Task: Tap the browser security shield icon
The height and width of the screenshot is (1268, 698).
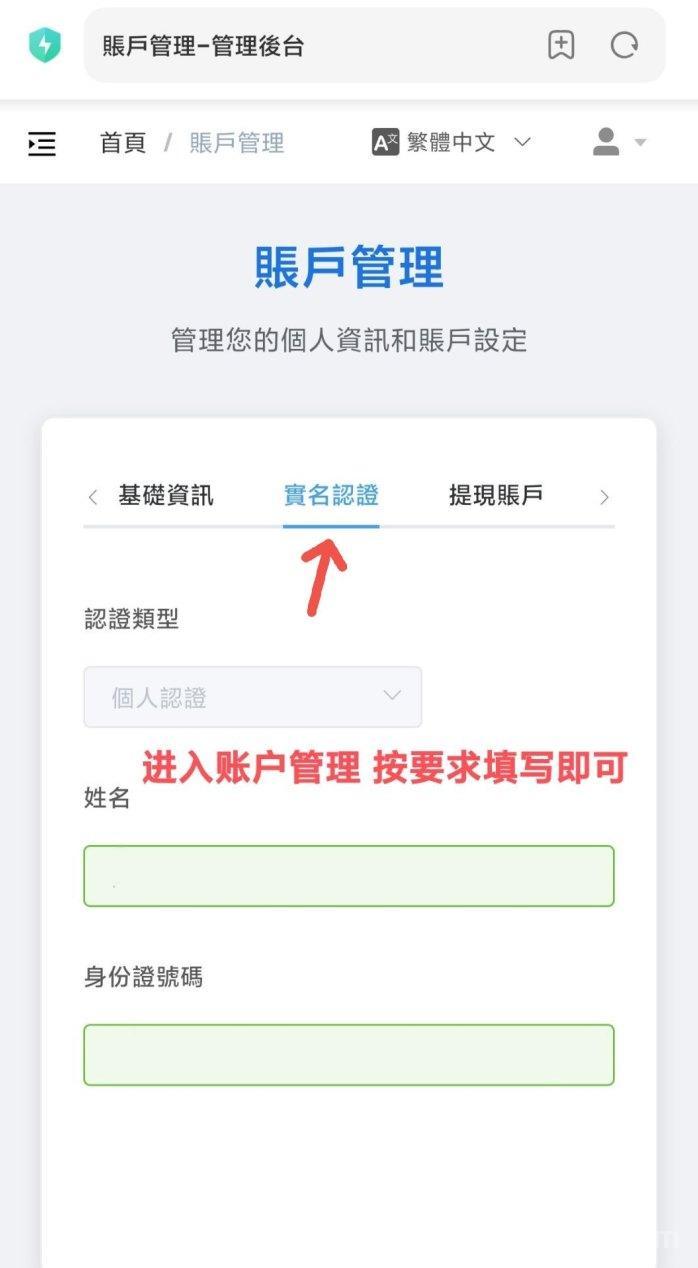Action: point(44,45)
